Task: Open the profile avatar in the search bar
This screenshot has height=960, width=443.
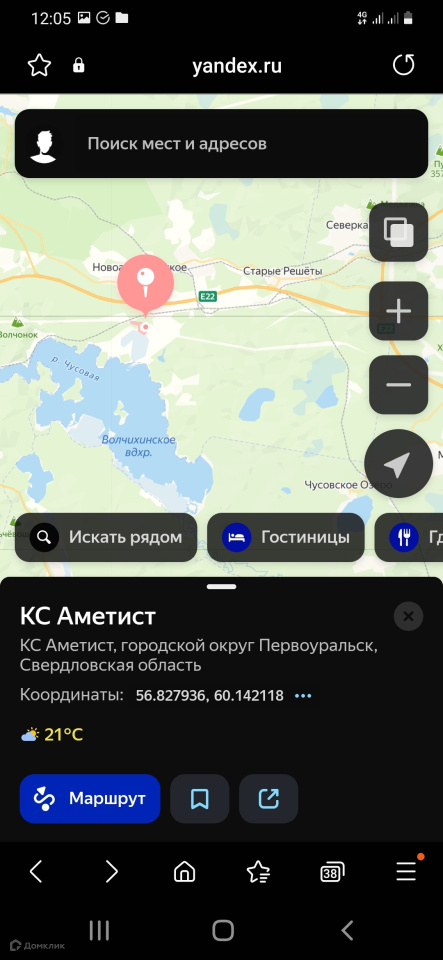Action: pyautogui.click(x=43, y=144)
